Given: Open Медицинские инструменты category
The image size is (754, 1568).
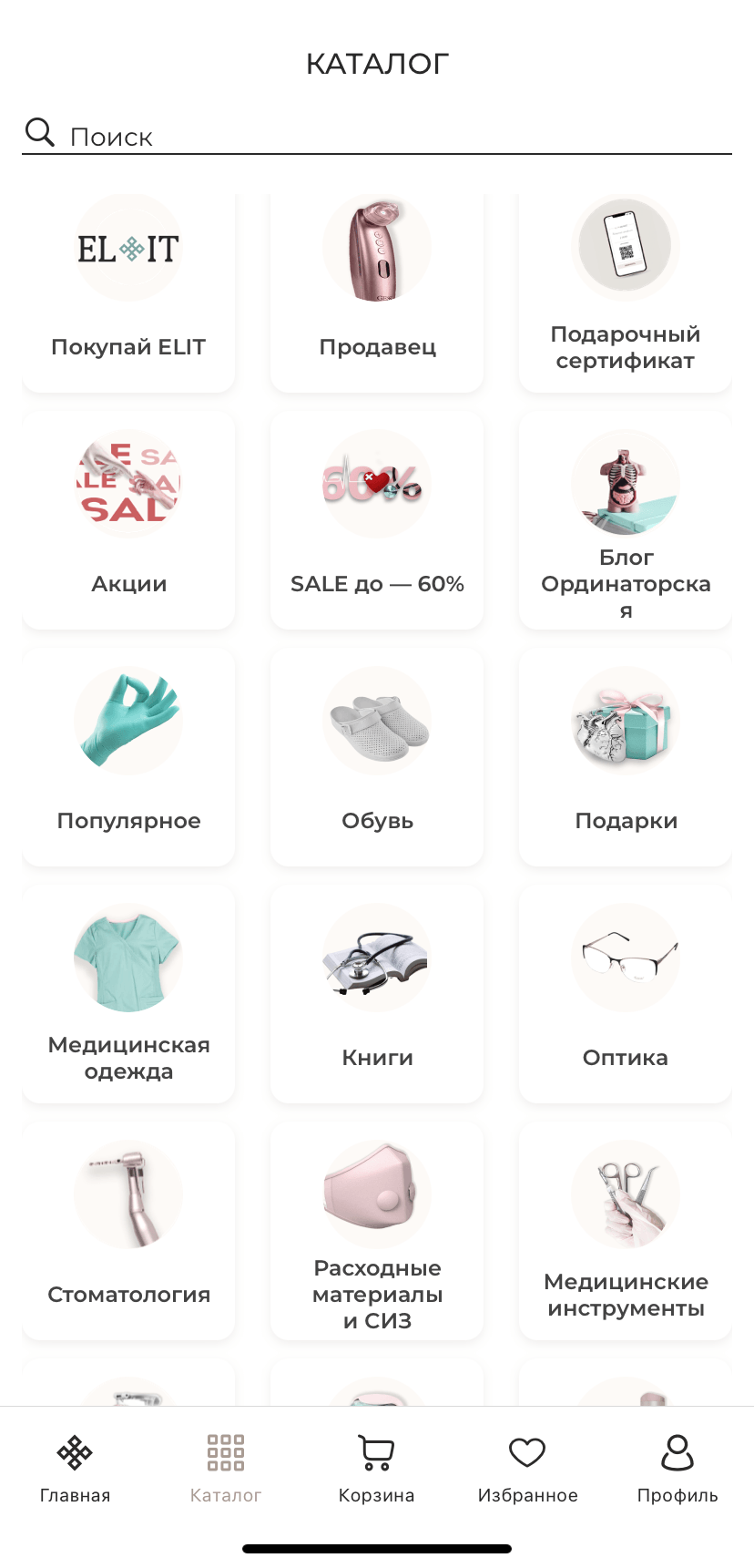Looking at the screenshot, I should click(626, 1230).
